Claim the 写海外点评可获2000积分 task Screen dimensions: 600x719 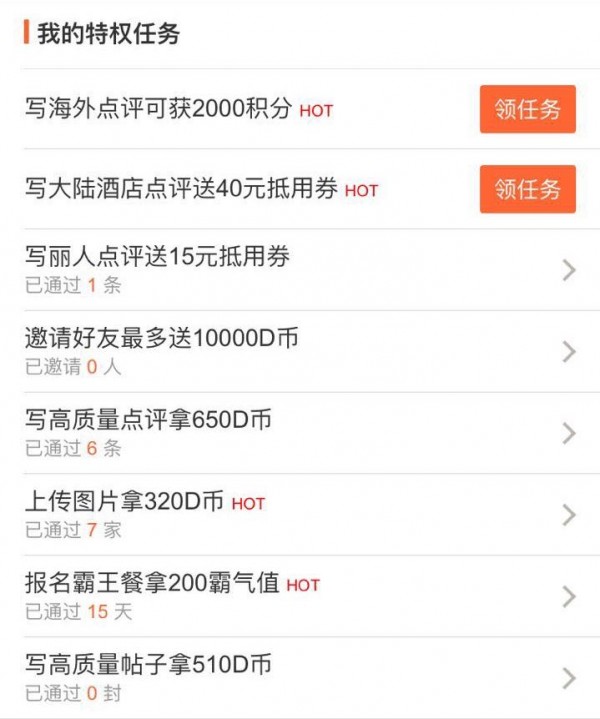tap(527, 109)
